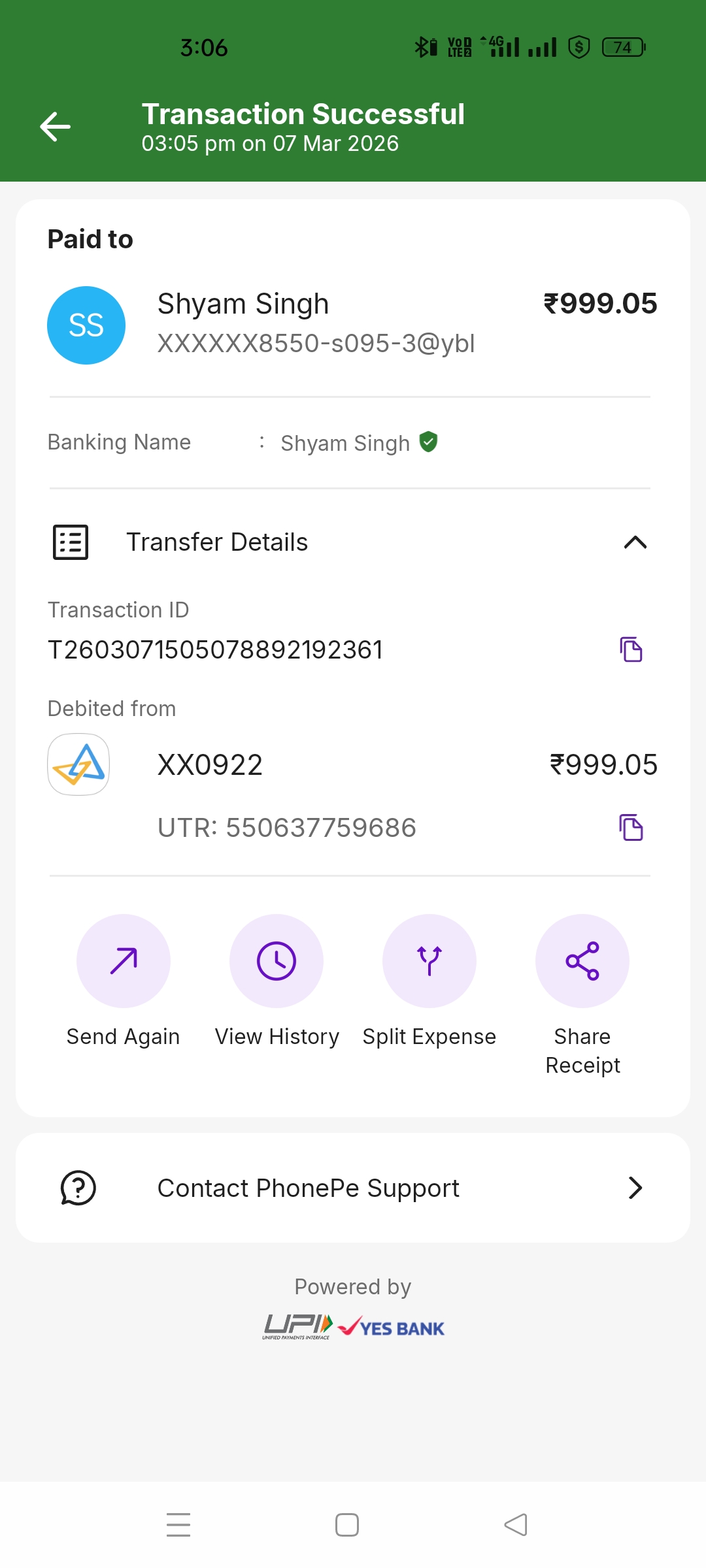This screenshot has width=706, height=1568.
Task: Open View History
Action: pyautogui.click(x=277, y=961)
